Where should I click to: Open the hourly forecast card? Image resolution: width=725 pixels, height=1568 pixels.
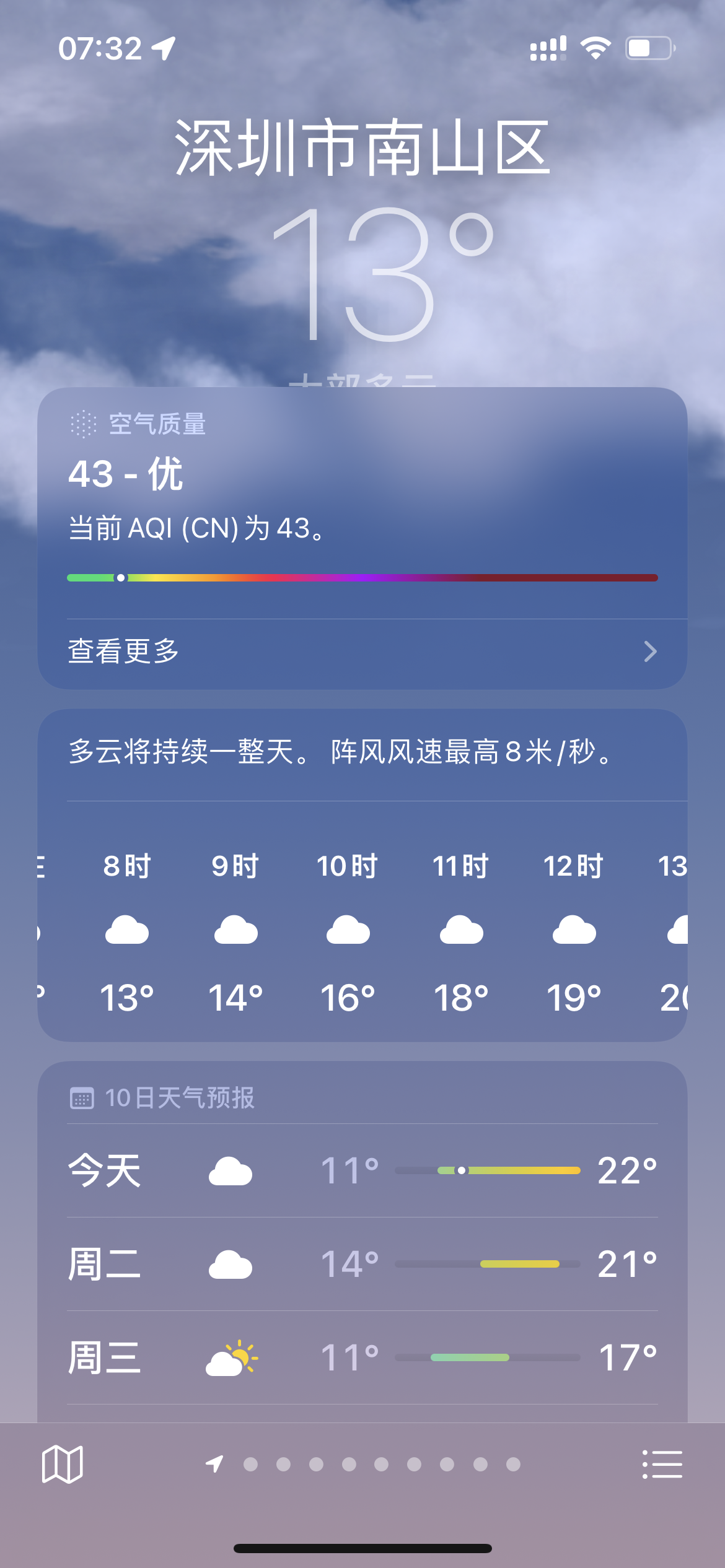click(362, 929)
